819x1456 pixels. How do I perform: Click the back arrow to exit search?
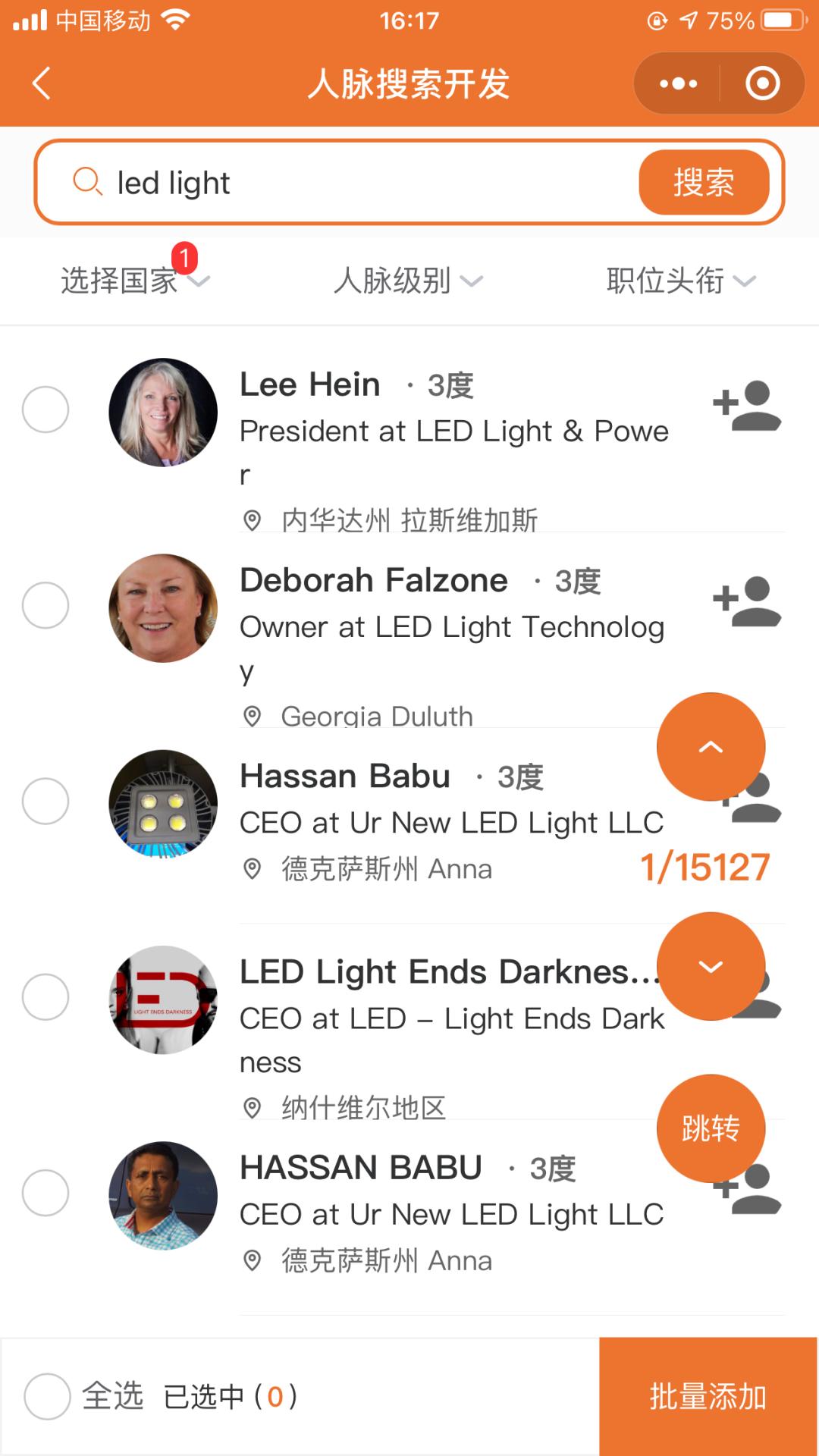42,83
